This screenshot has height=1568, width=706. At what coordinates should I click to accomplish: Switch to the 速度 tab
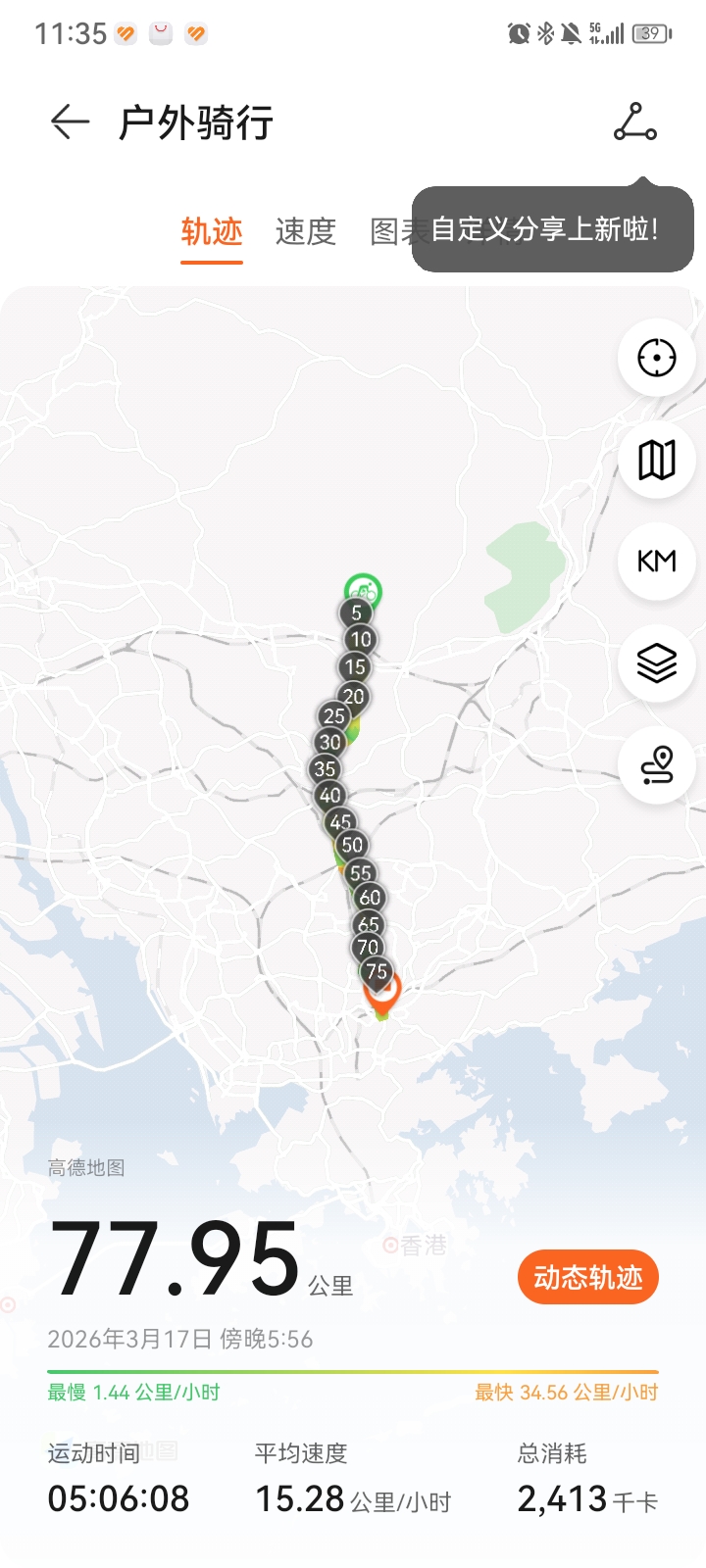[305, 232]
